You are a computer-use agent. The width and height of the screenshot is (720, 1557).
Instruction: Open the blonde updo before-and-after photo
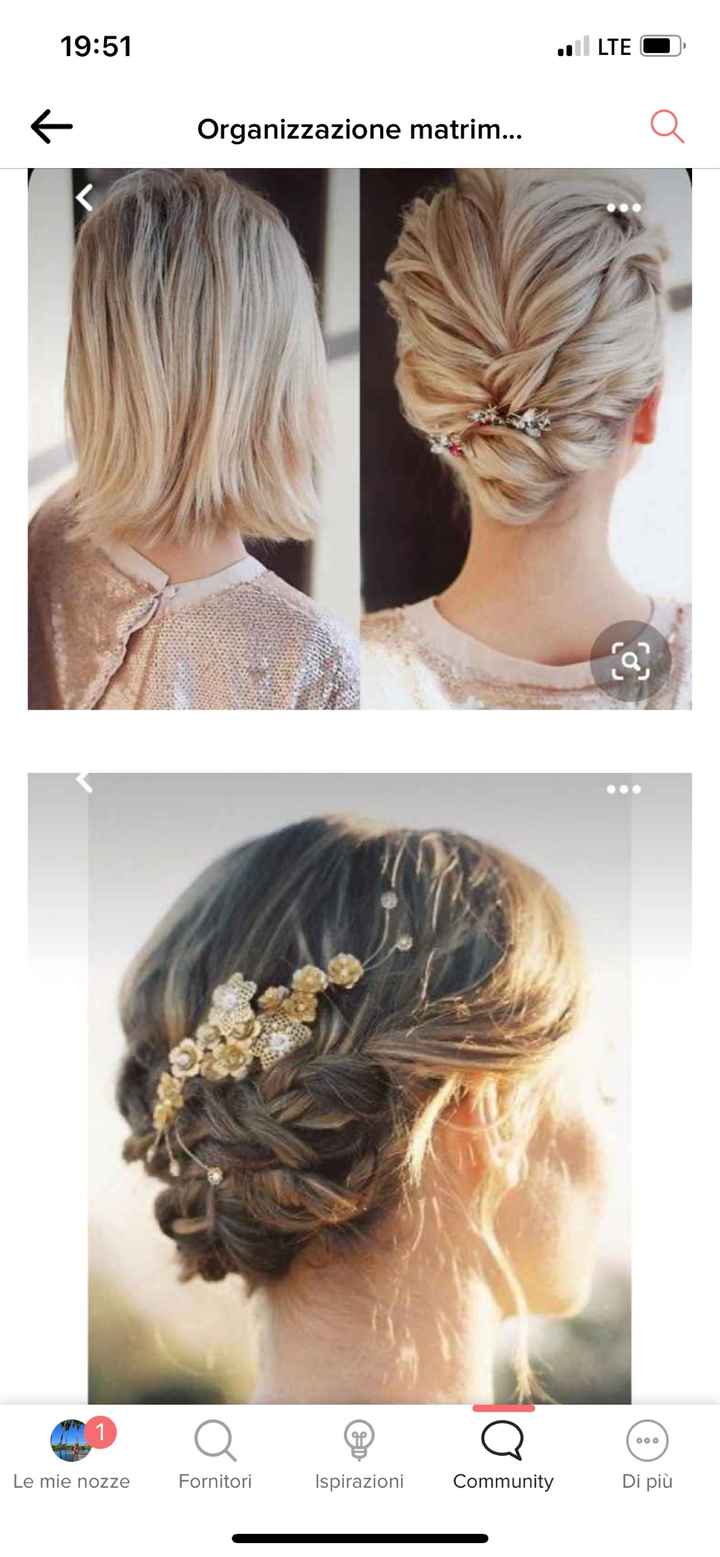point(359,440)
